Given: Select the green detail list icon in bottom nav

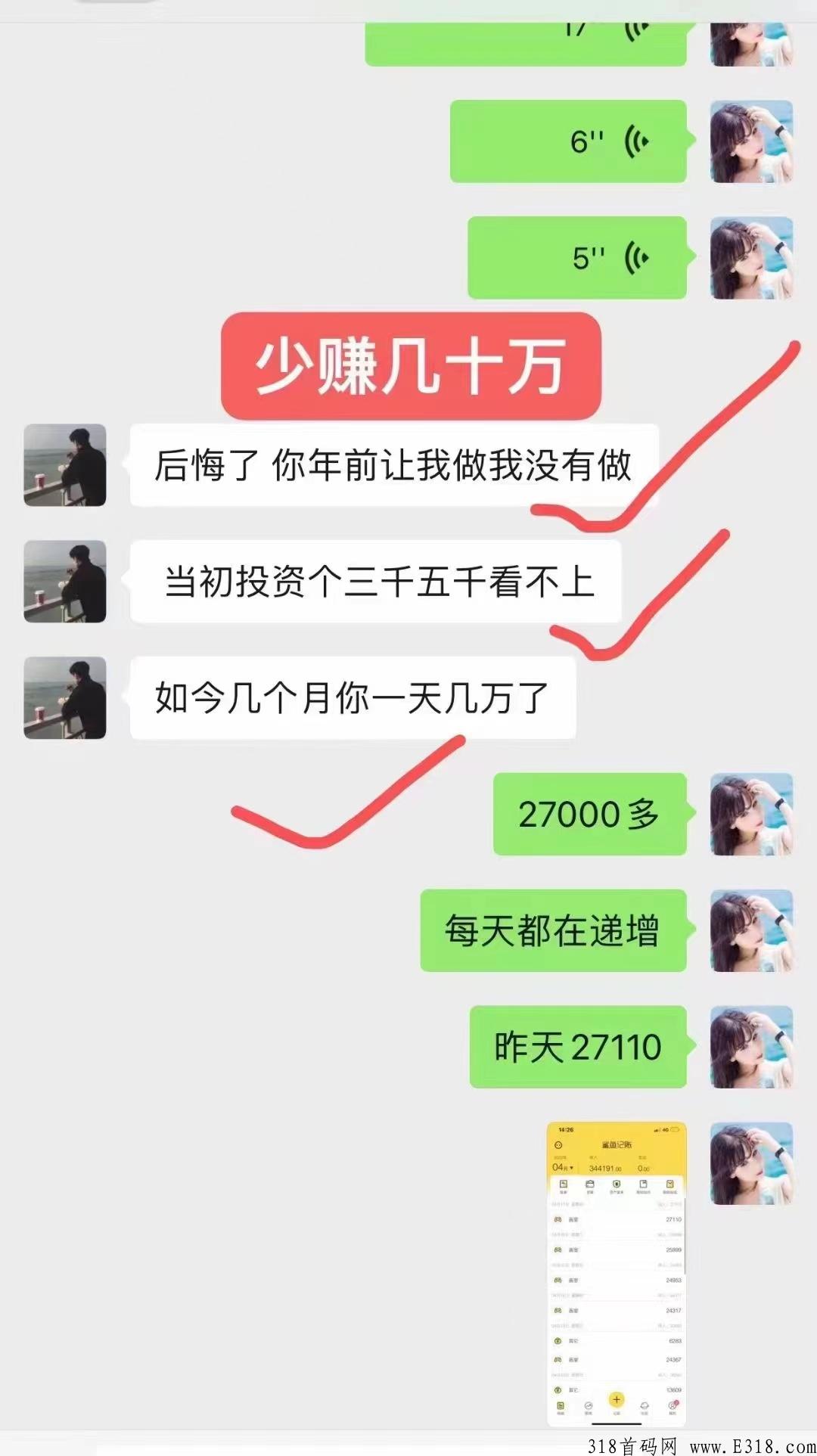Looking at the screenshot, I should [560, 1405].
